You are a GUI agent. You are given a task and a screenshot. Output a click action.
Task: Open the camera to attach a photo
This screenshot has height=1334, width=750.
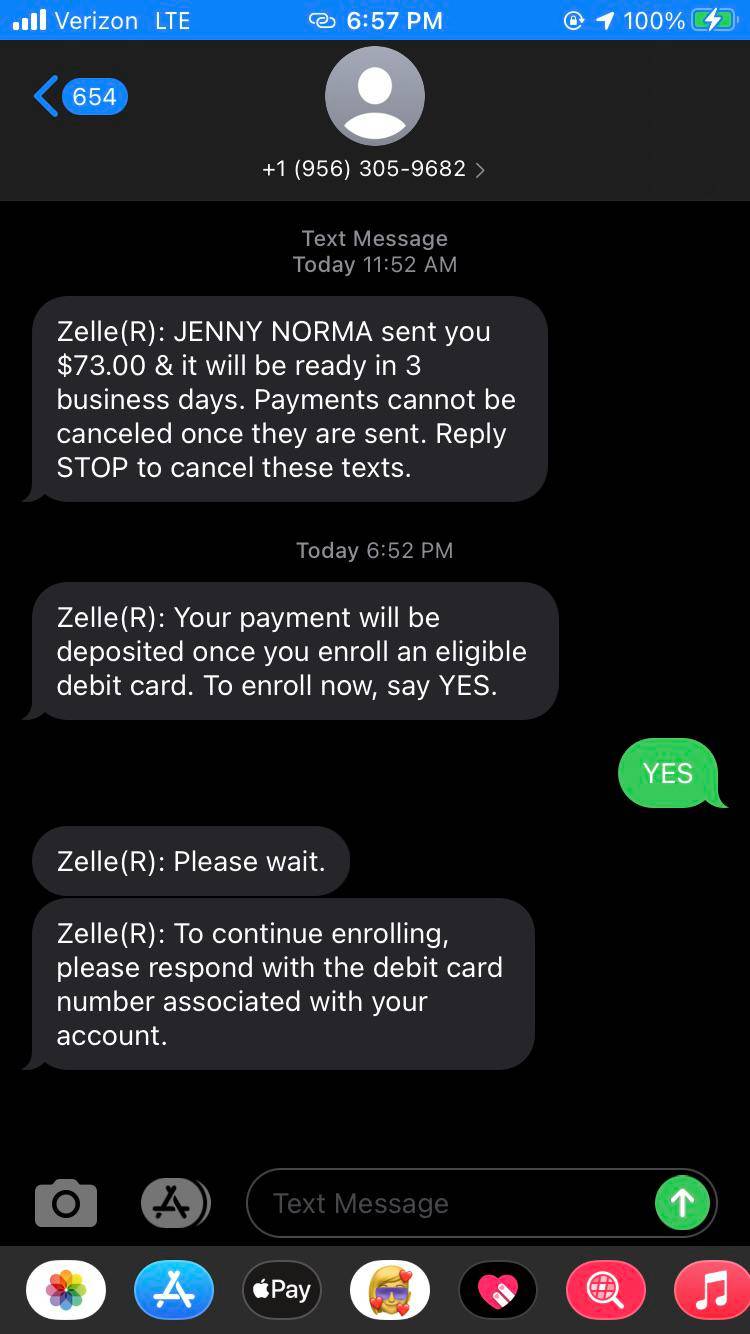coord(66,1203)
